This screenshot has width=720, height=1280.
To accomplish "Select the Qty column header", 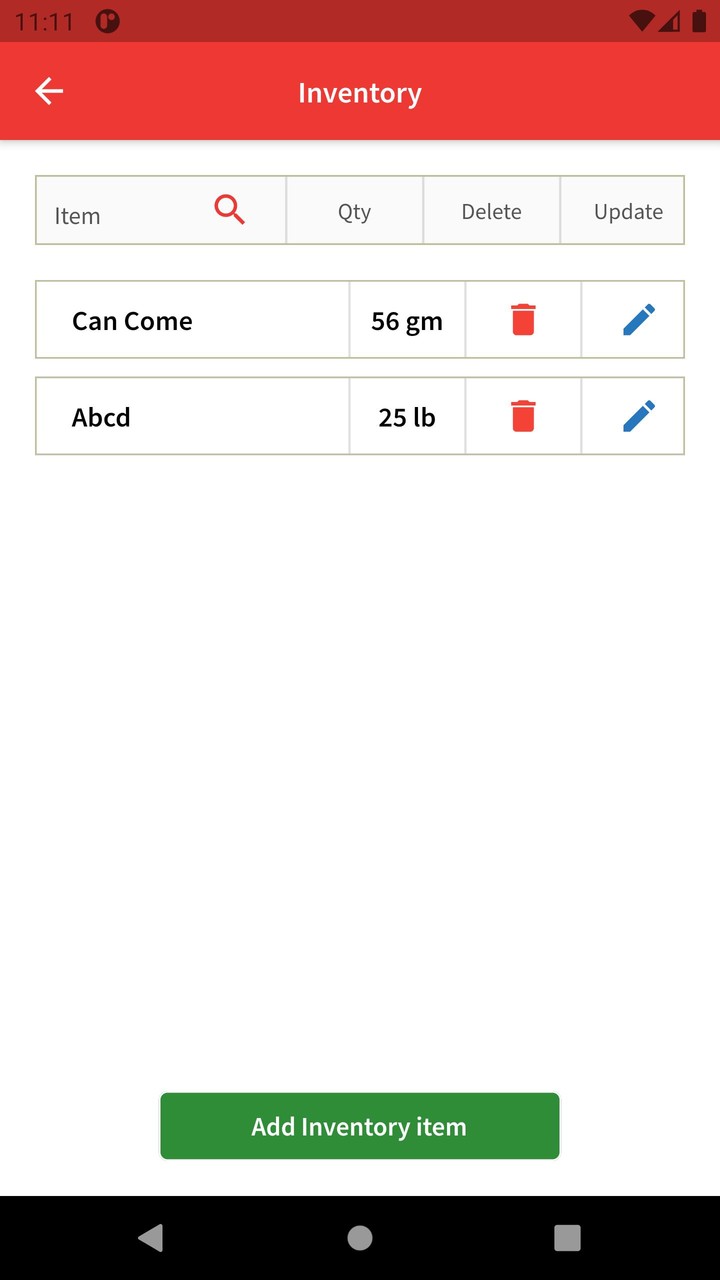I will coord(354,211).
